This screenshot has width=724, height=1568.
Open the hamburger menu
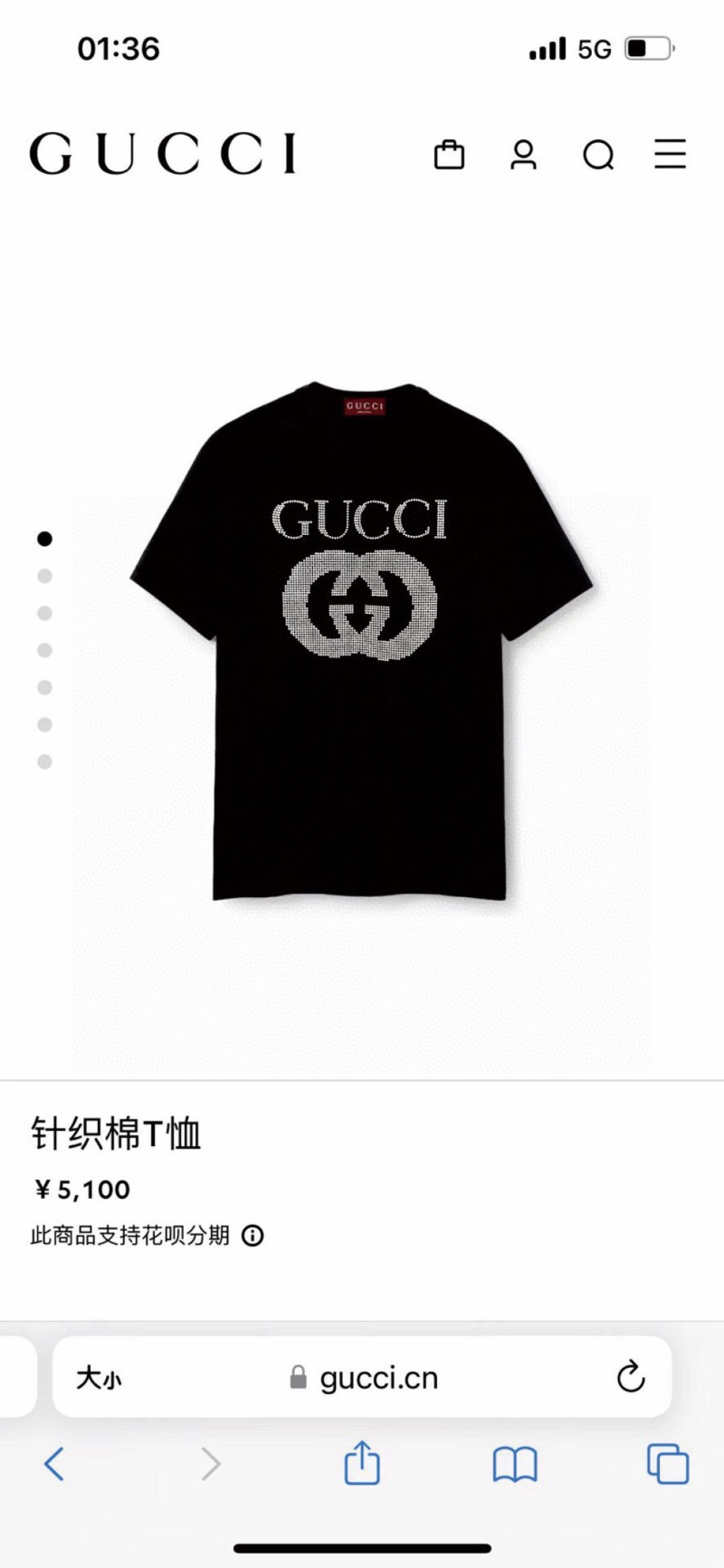tap(670, 155)
